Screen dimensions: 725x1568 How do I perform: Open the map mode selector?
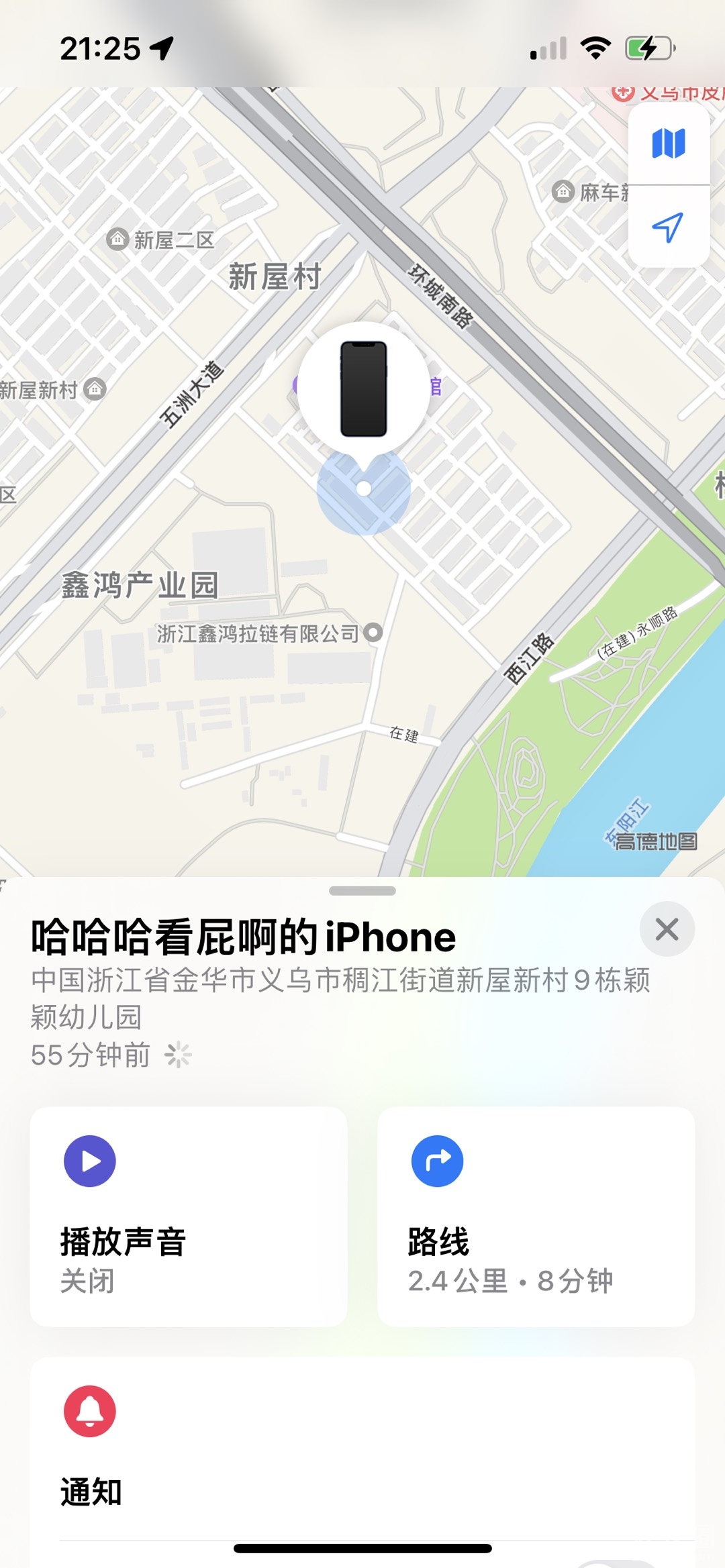click(x=669, y=143)
